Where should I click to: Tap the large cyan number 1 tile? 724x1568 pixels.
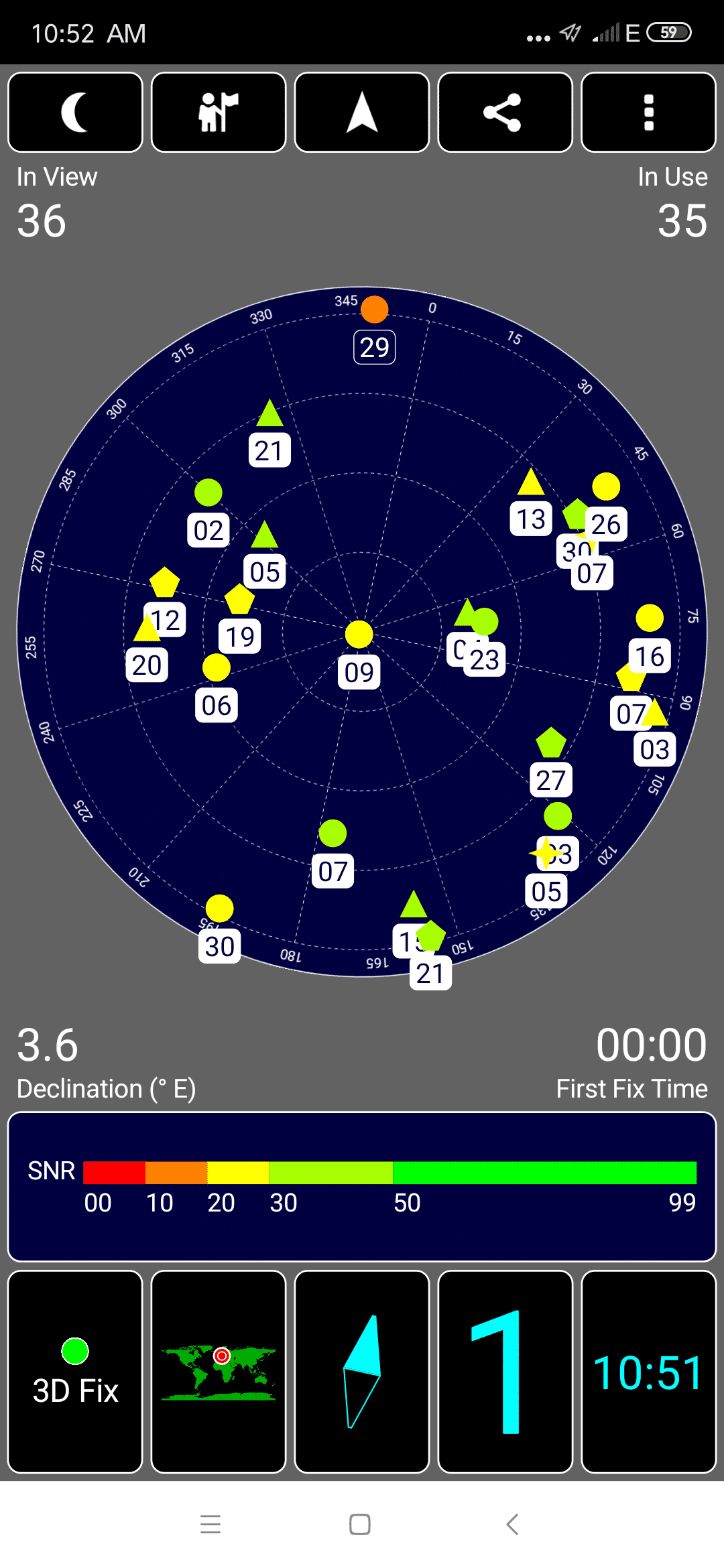pos(505,1372)
